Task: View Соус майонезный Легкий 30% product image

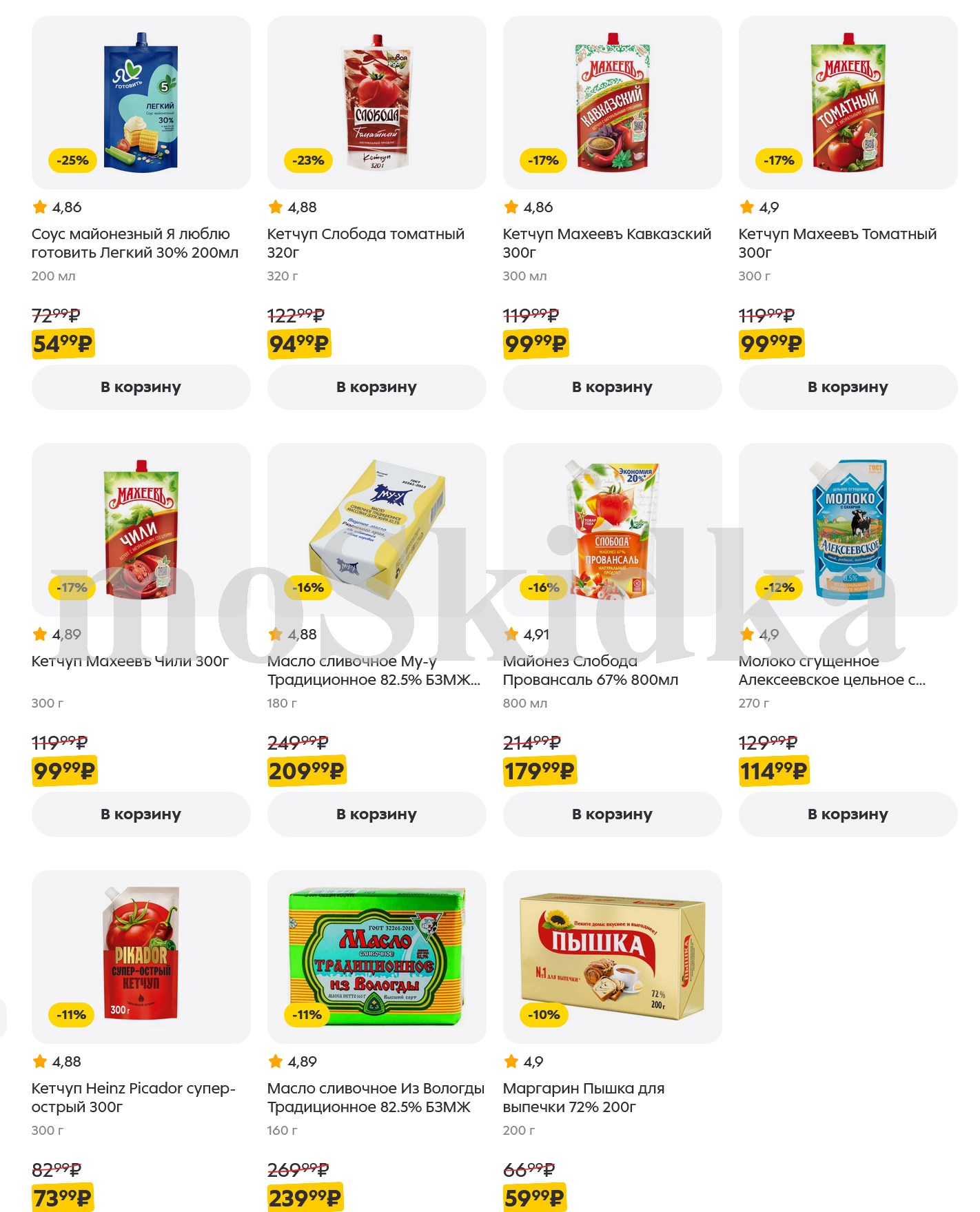Action: pyautogui.click(x=141, y=102)
